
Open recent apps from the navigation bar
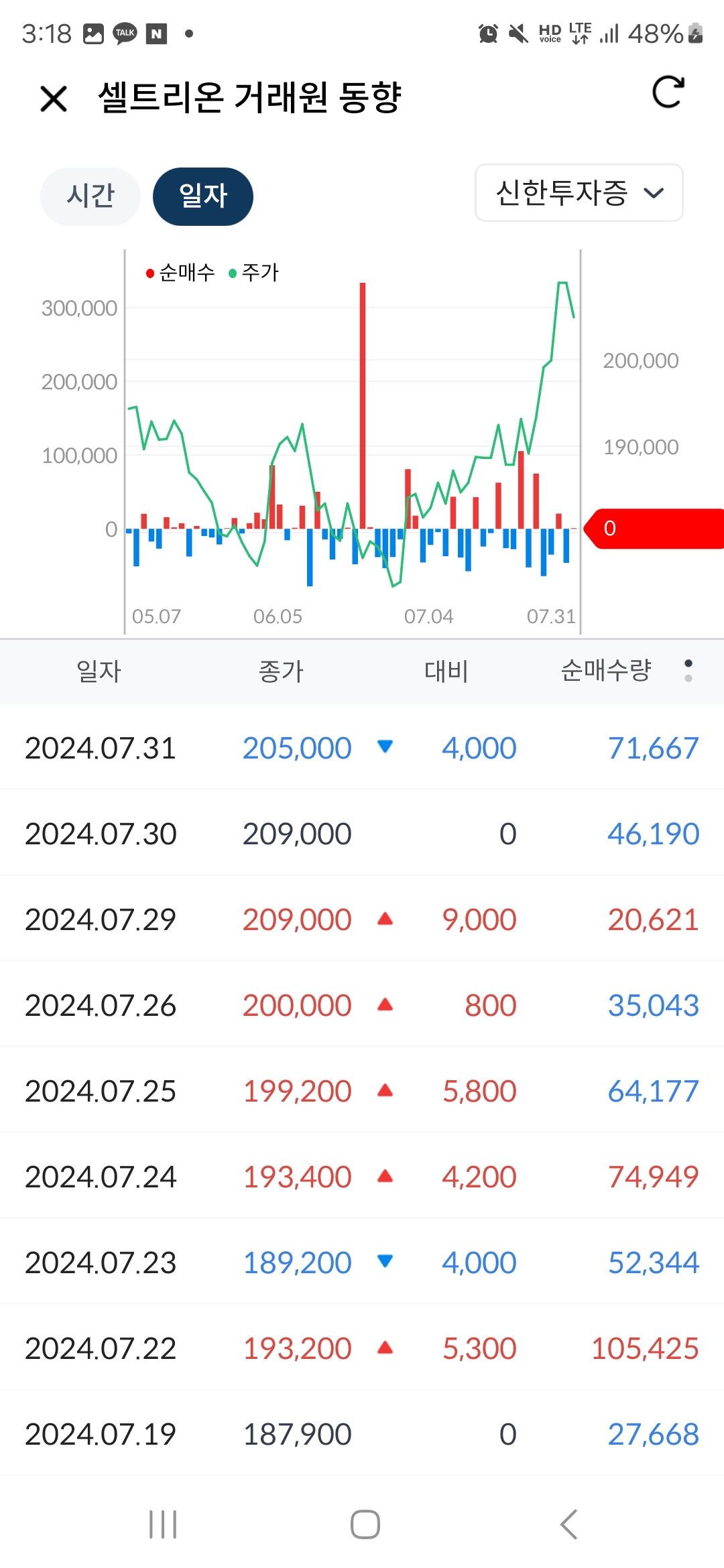[163, 1524]
